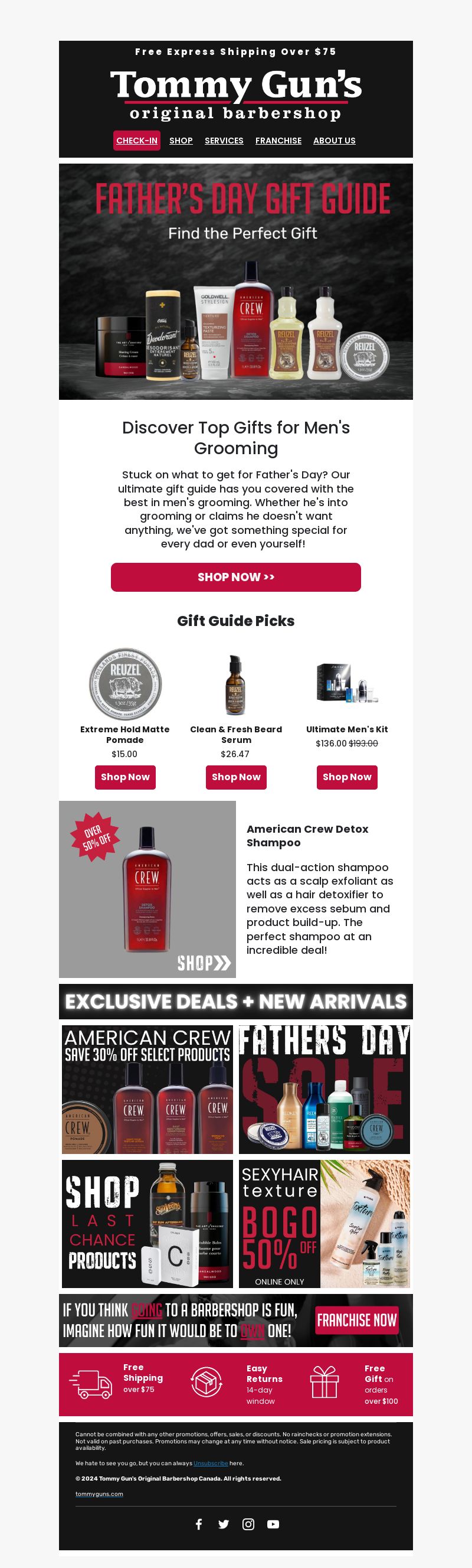This screenshot has width=472, height=1568.
Task: Open the SERVICES link
Action: [x=224, y=141]
